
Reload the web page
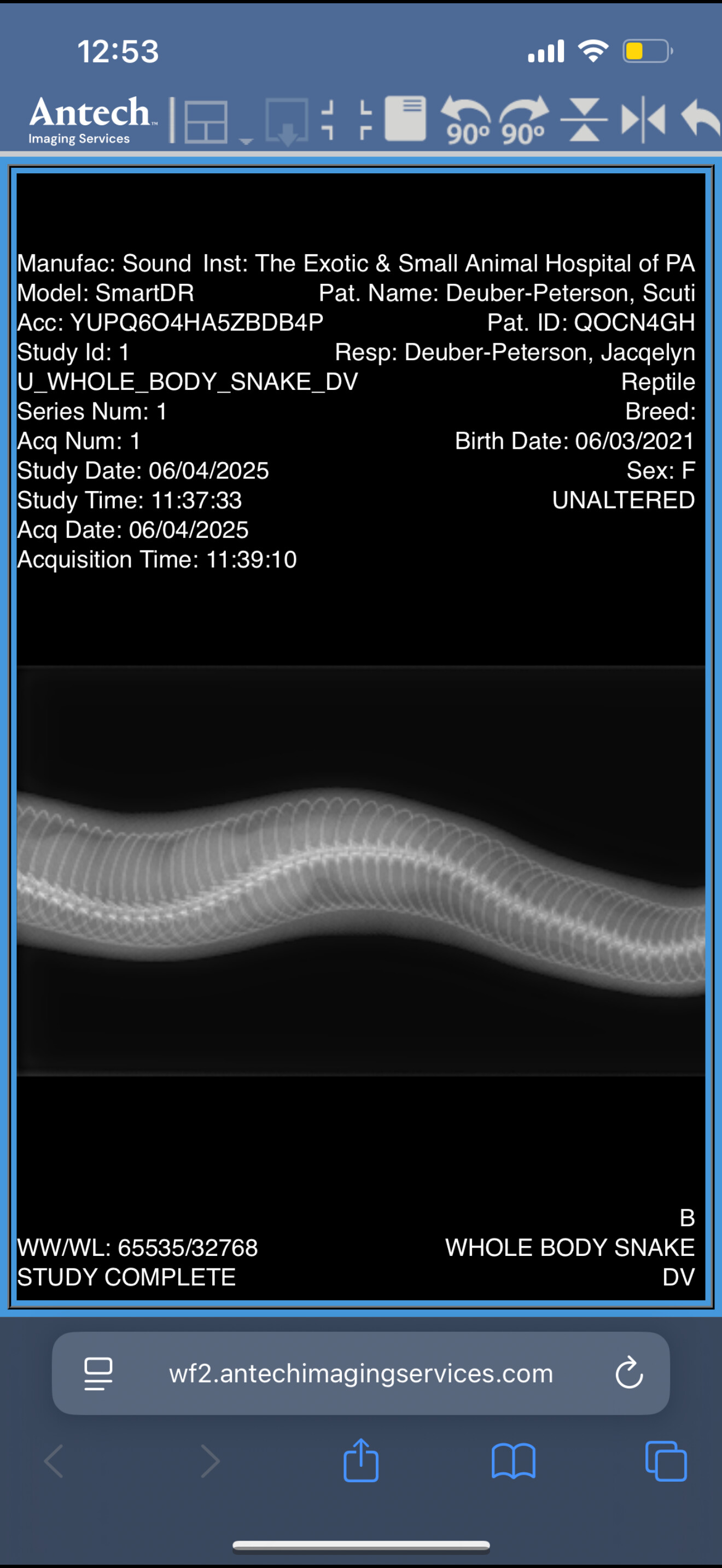[629, 1373]
